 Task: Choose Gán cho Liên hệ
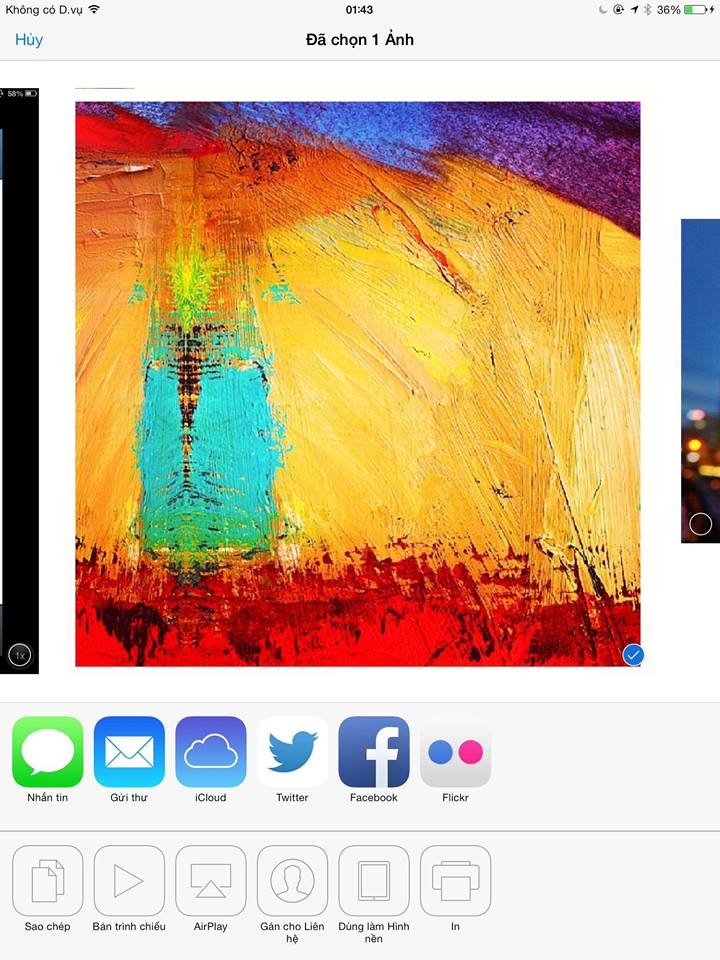point(292,881)
